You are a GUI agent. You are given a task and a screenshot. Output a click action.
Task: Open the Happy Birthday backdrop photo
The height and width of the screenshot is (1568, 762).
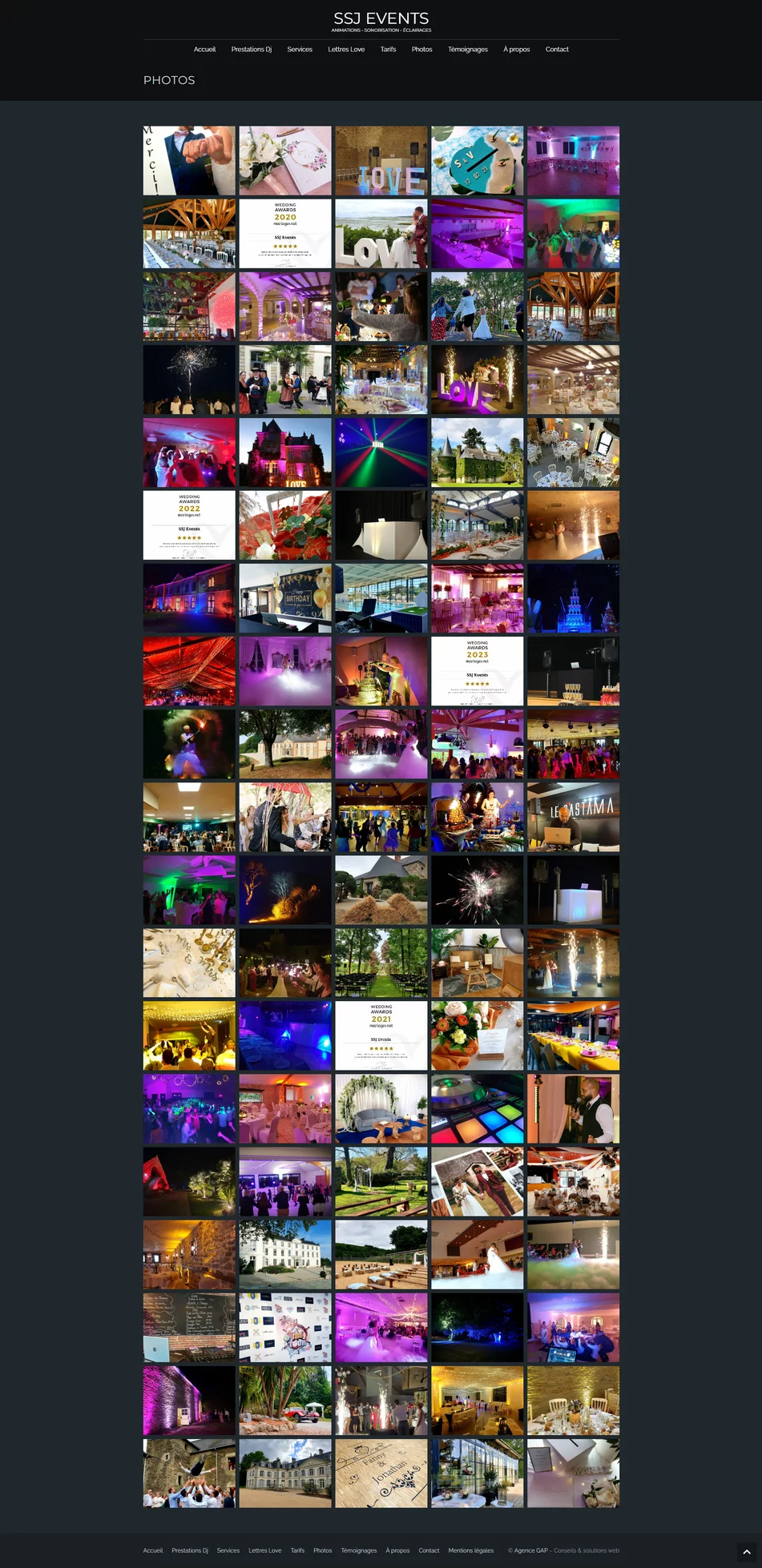point(285,598)
